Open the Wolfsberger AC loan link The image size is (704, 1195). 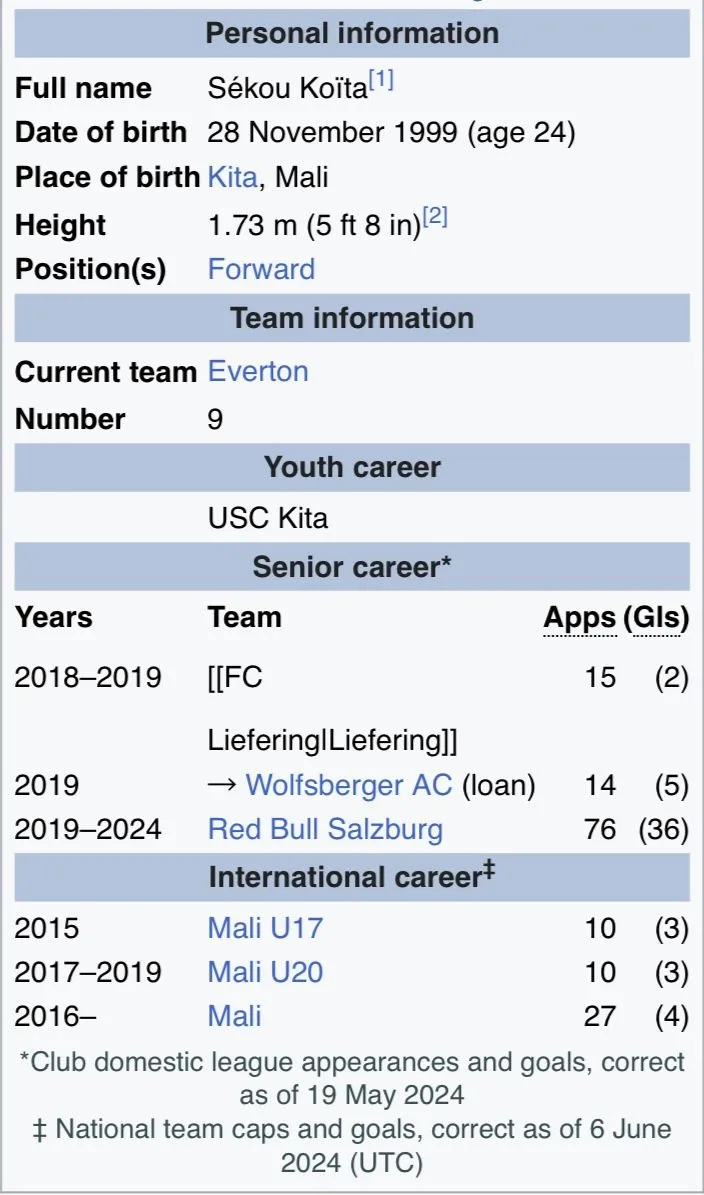click(x=348, y=785)
